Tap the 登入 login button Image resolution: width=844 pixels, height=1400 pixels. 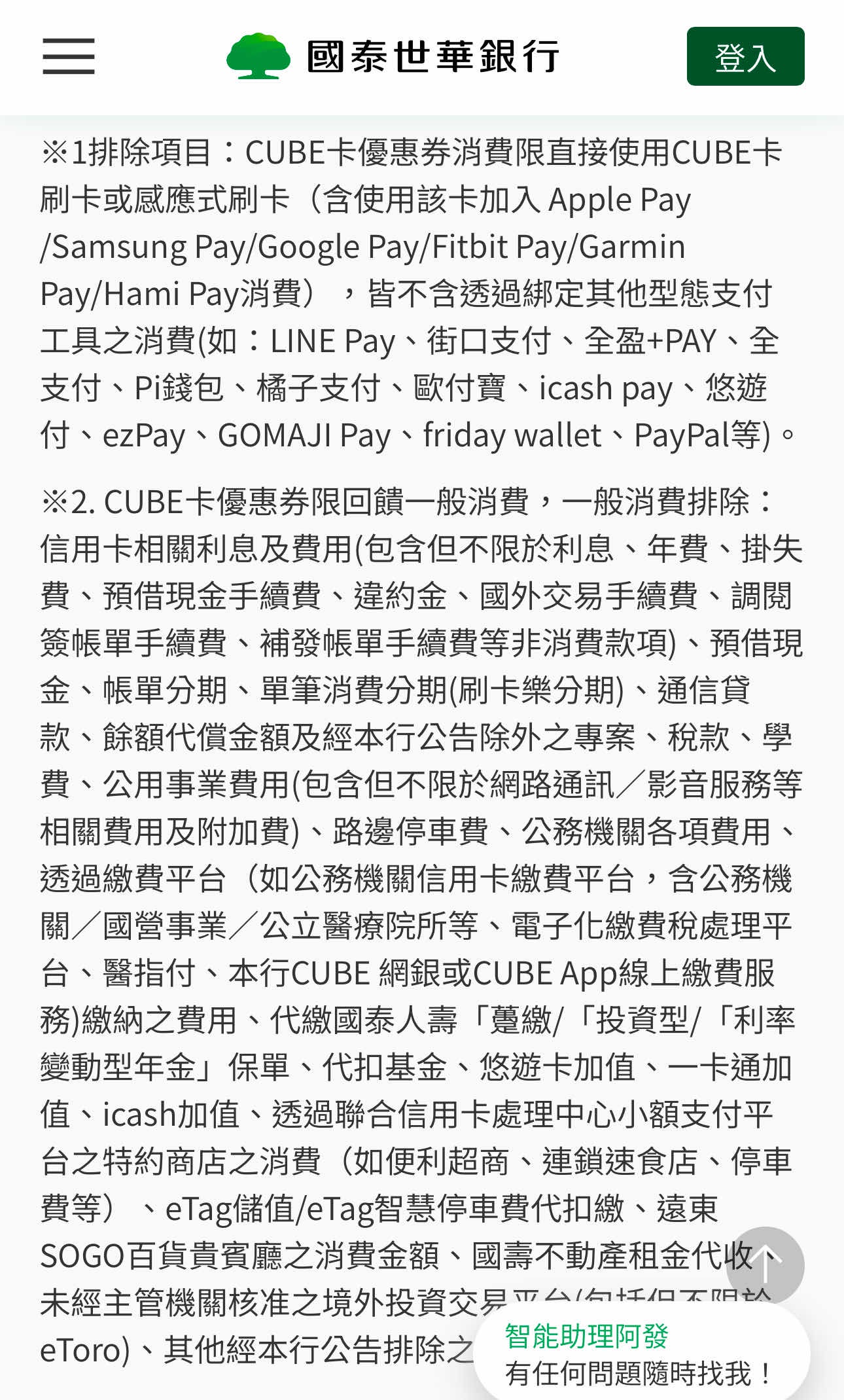pos(745,56)
